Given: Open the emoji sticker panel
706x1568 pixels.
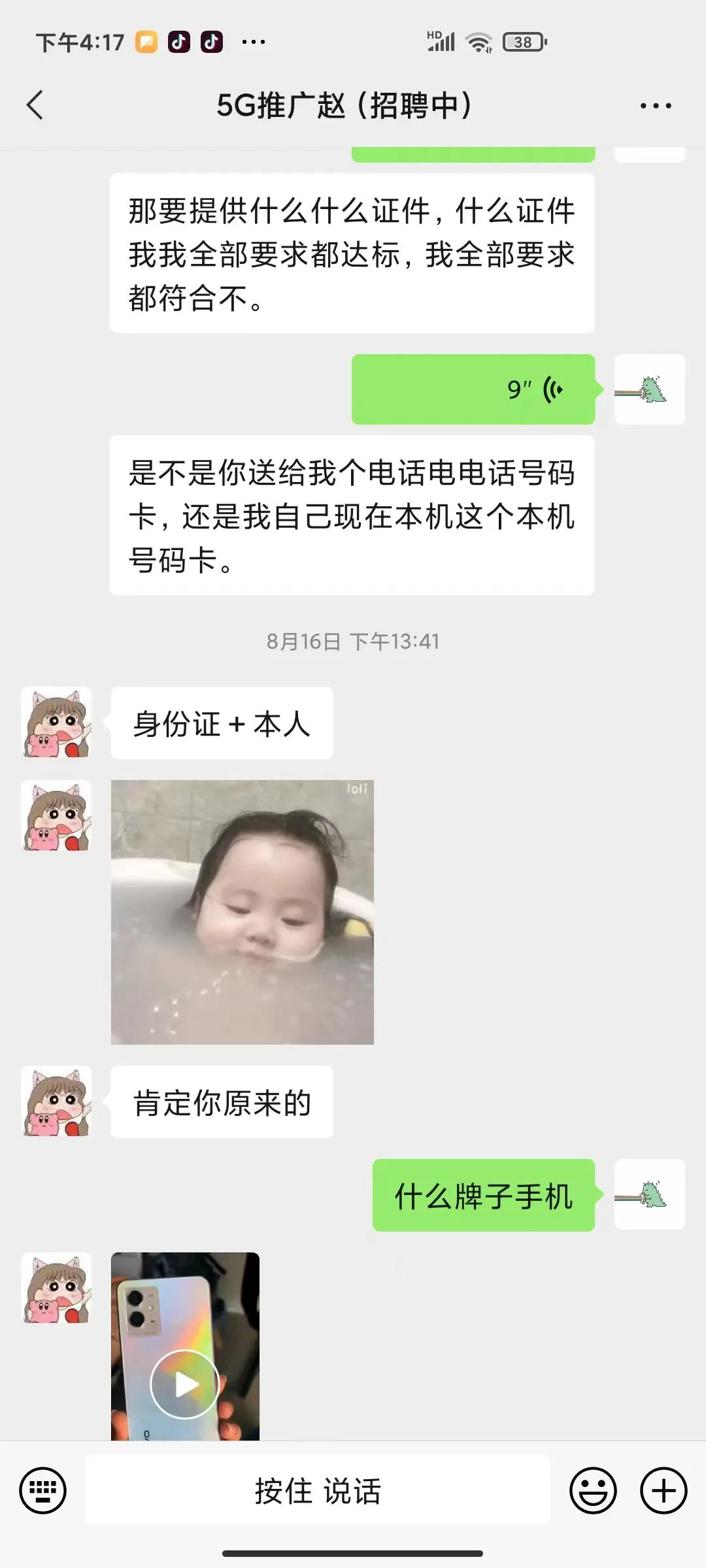Looking at the screenshot, I should pyautogui.click(x=593, y=1490).
